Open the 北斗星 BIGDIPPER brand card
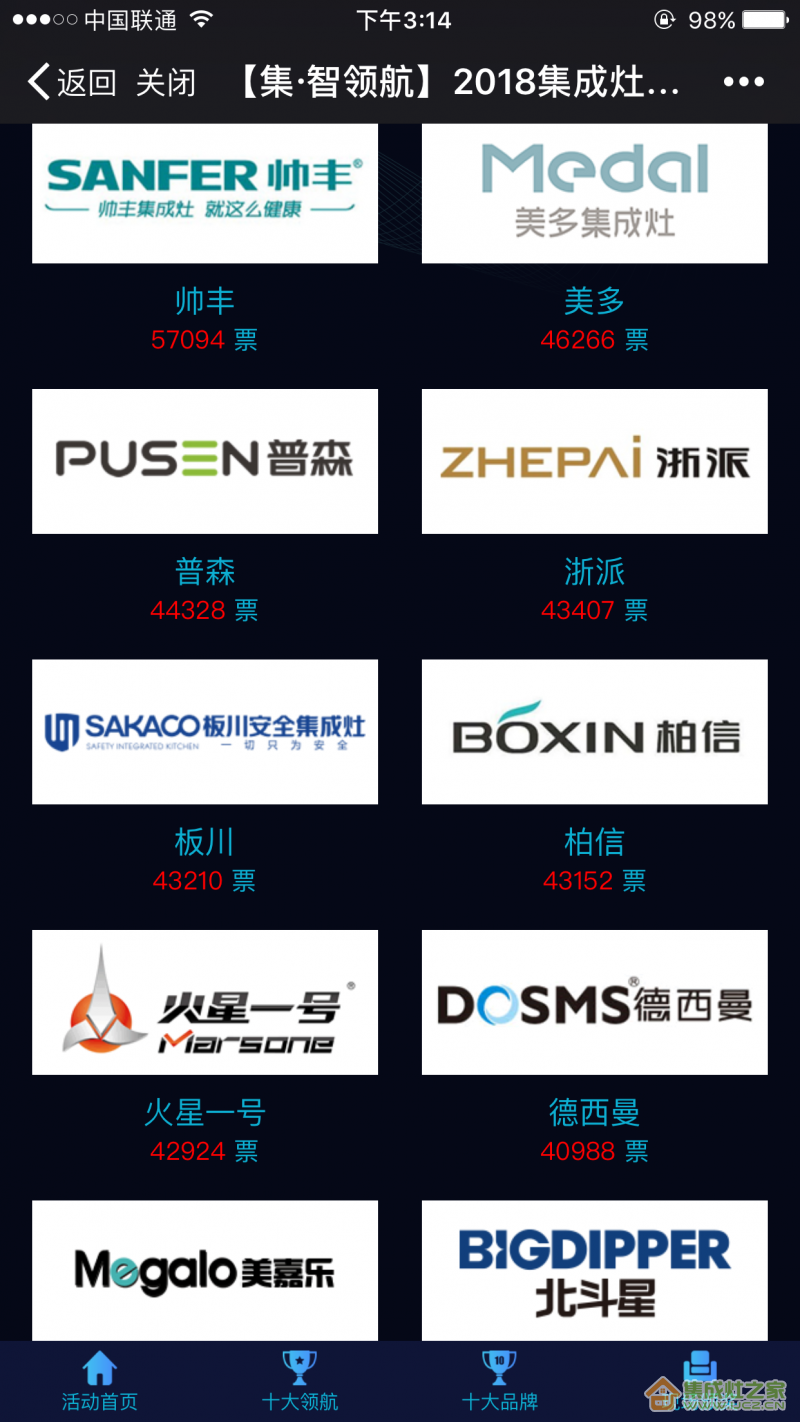 tap(594, 1270)
